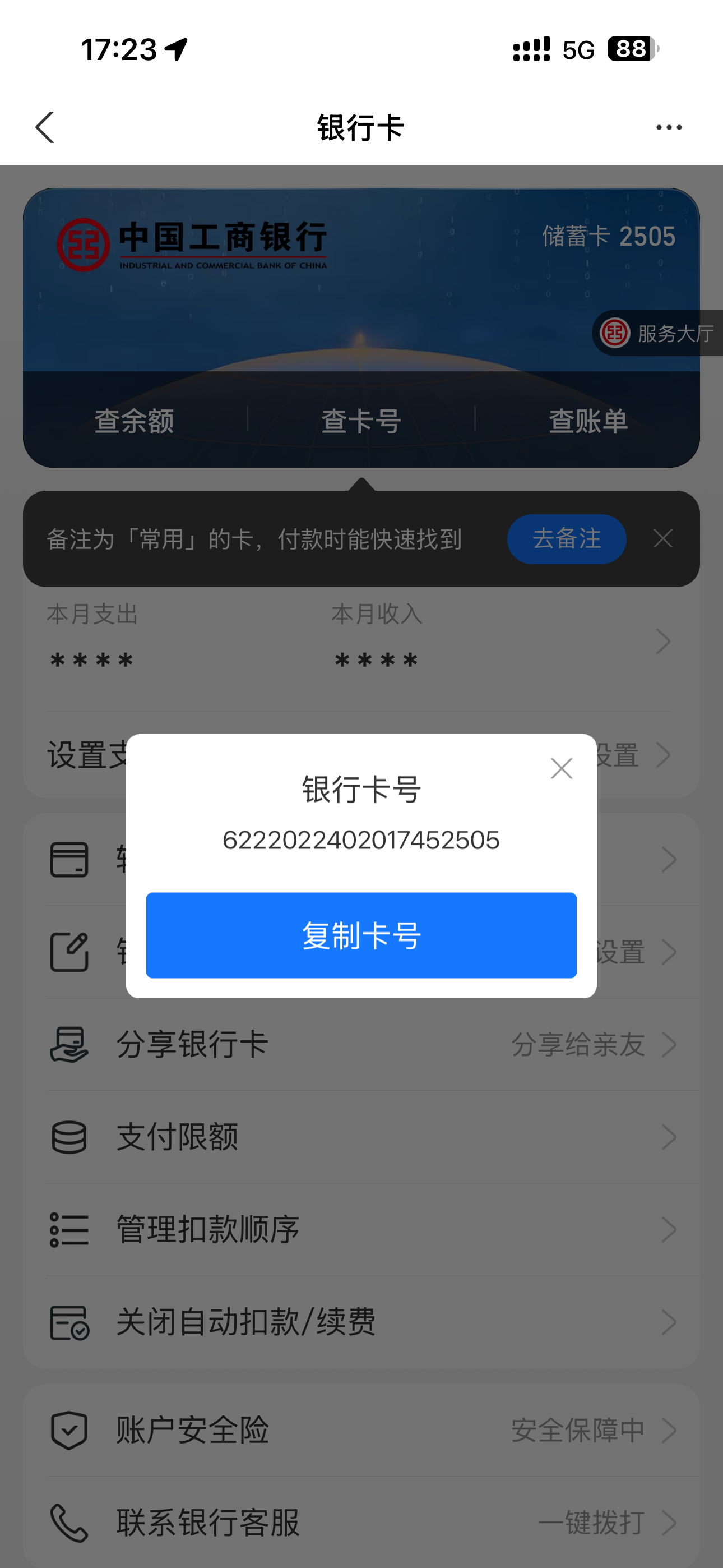Tap 查卡号 to view the card number
The image size is (723, 1568).
click(361, 420)
